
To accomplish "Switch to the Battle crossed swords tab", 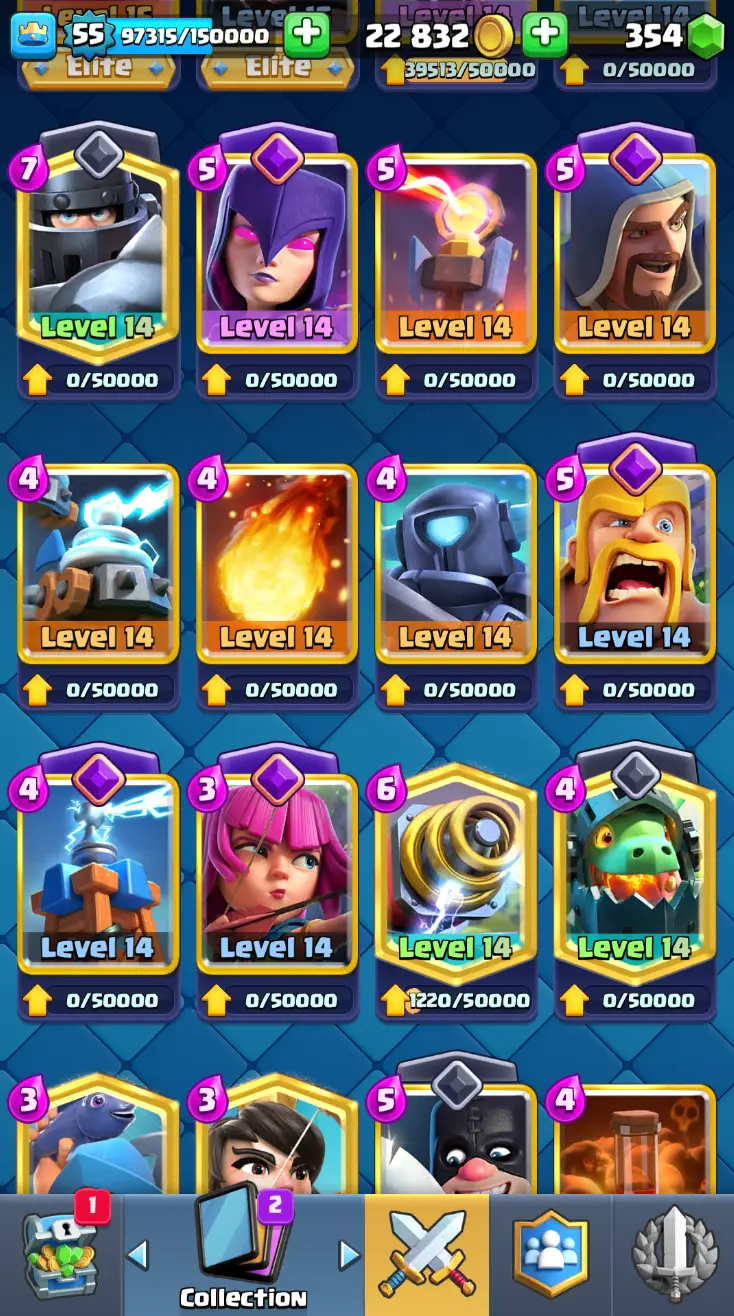I will pos(427,1255).
